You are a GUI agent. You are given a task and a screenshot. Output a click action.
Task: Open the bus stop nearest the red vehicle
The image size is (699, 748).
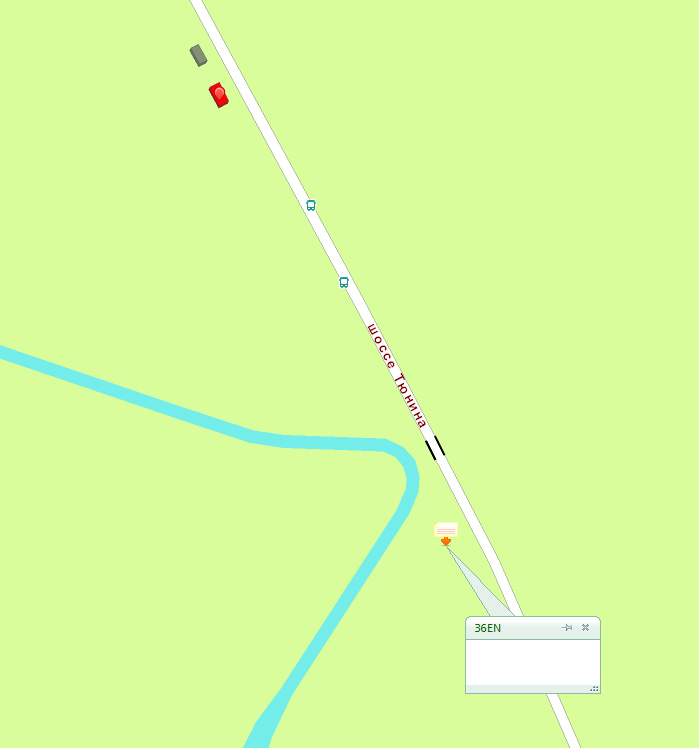(x=311, y=205)
